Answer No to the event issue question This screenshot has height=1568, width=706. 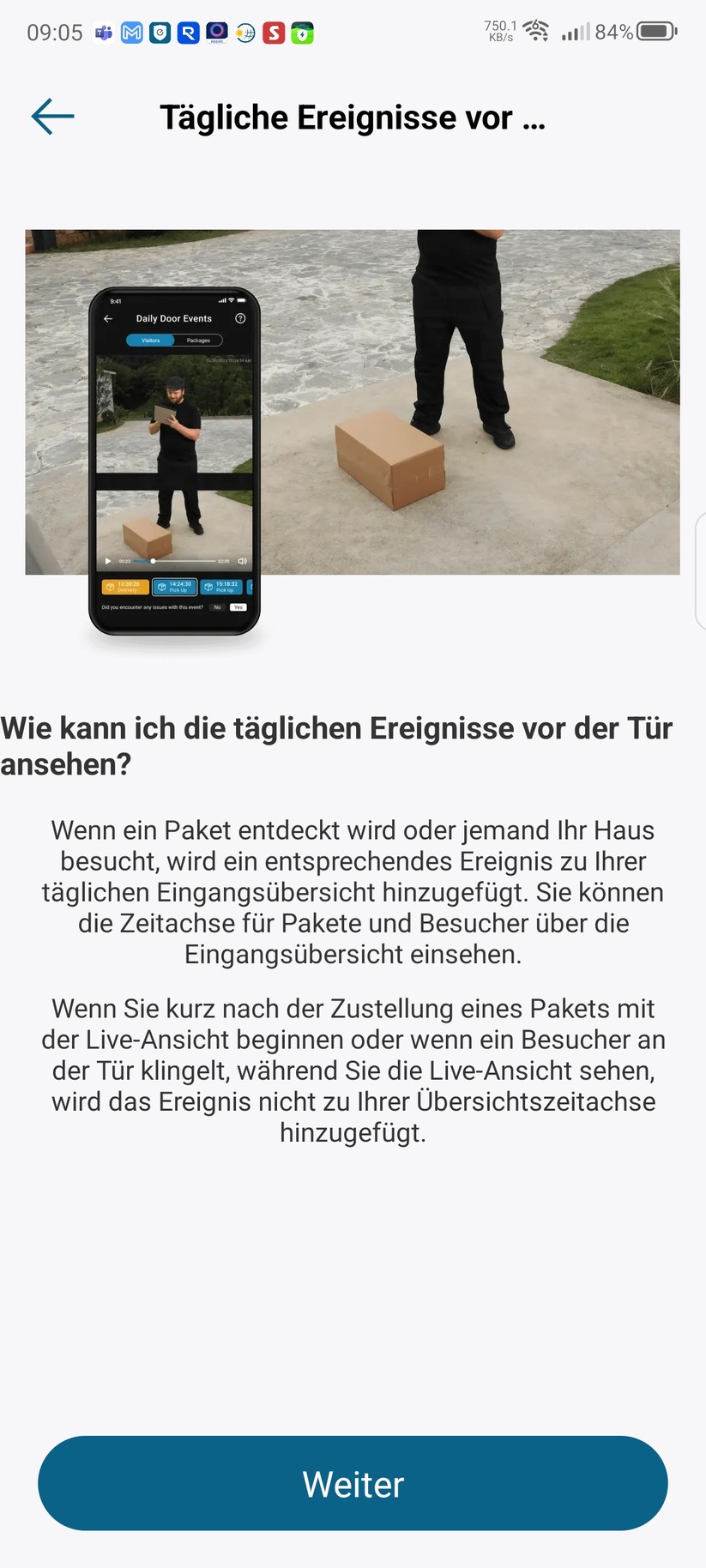[x=217, y=606]
